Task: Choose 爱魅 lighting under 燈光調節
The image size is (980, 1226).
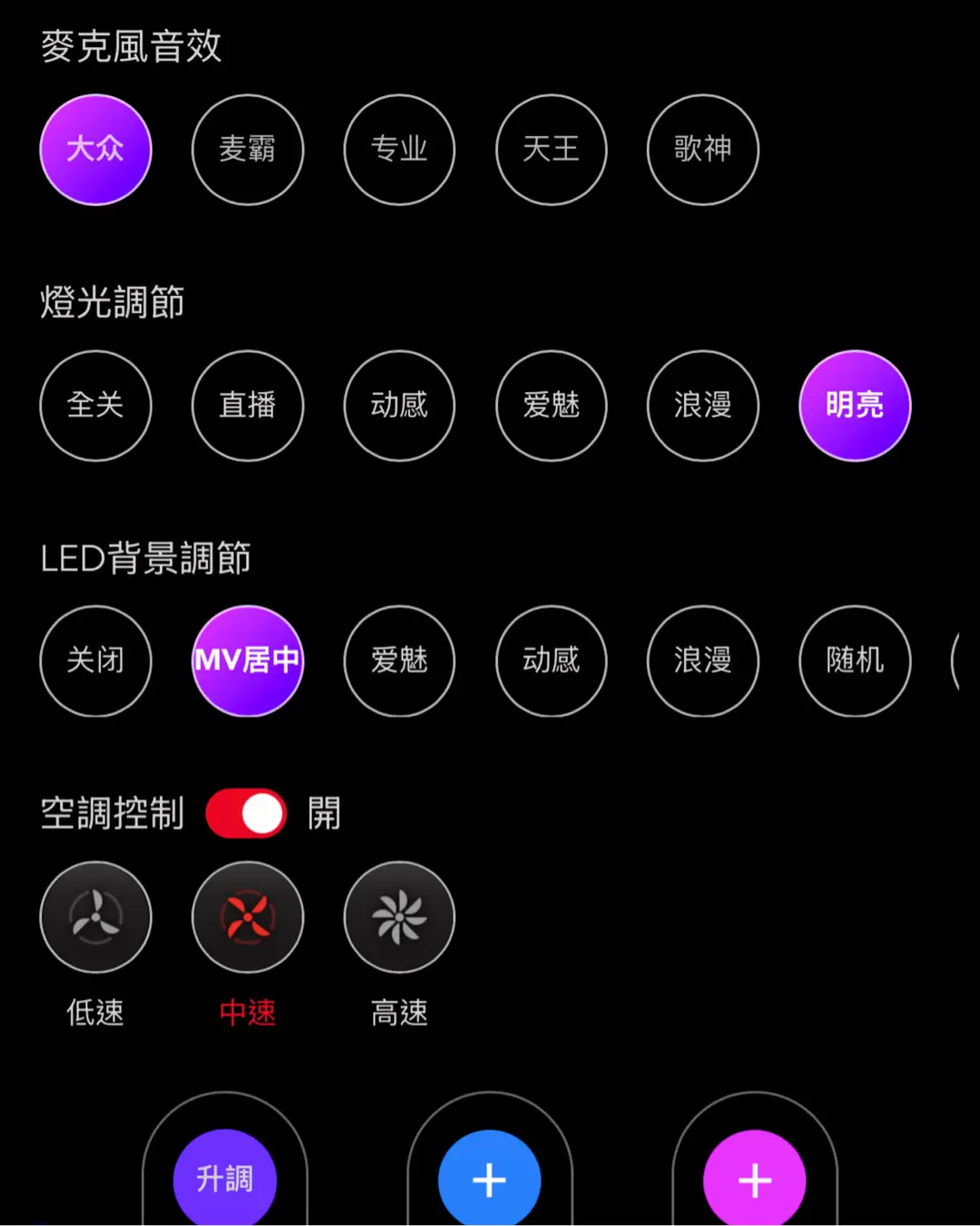Action: point(551,406)
